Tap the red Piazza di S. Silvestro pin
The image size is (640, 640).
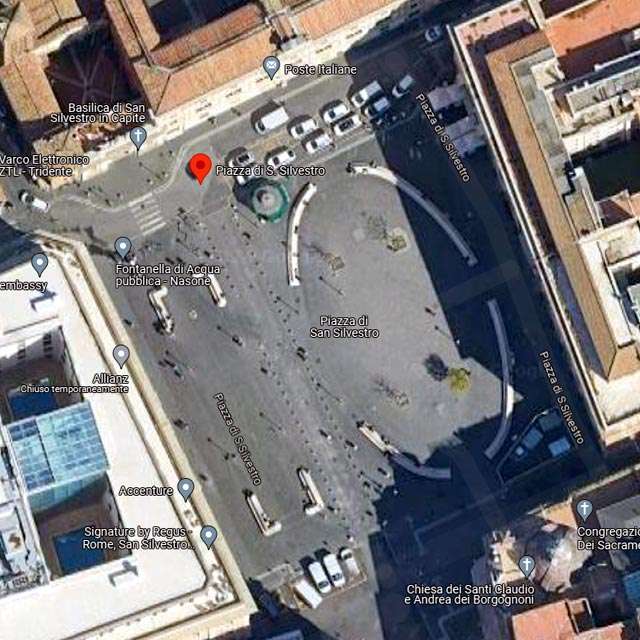click(200, 169)
